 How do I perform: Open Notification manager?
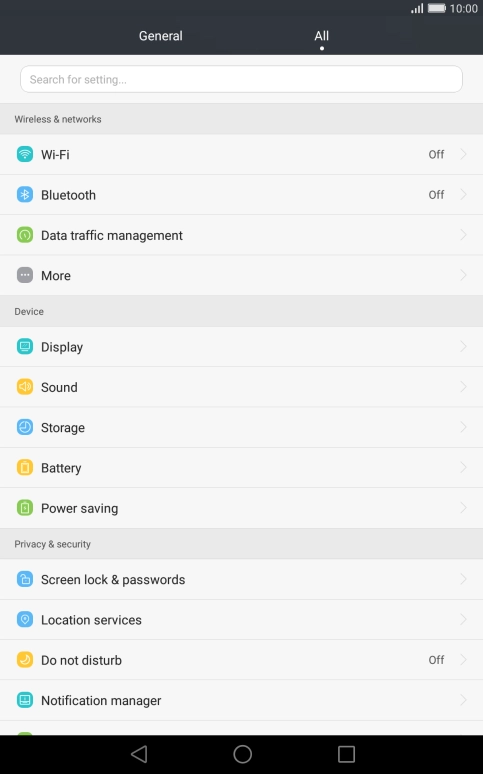click(242, 700)
